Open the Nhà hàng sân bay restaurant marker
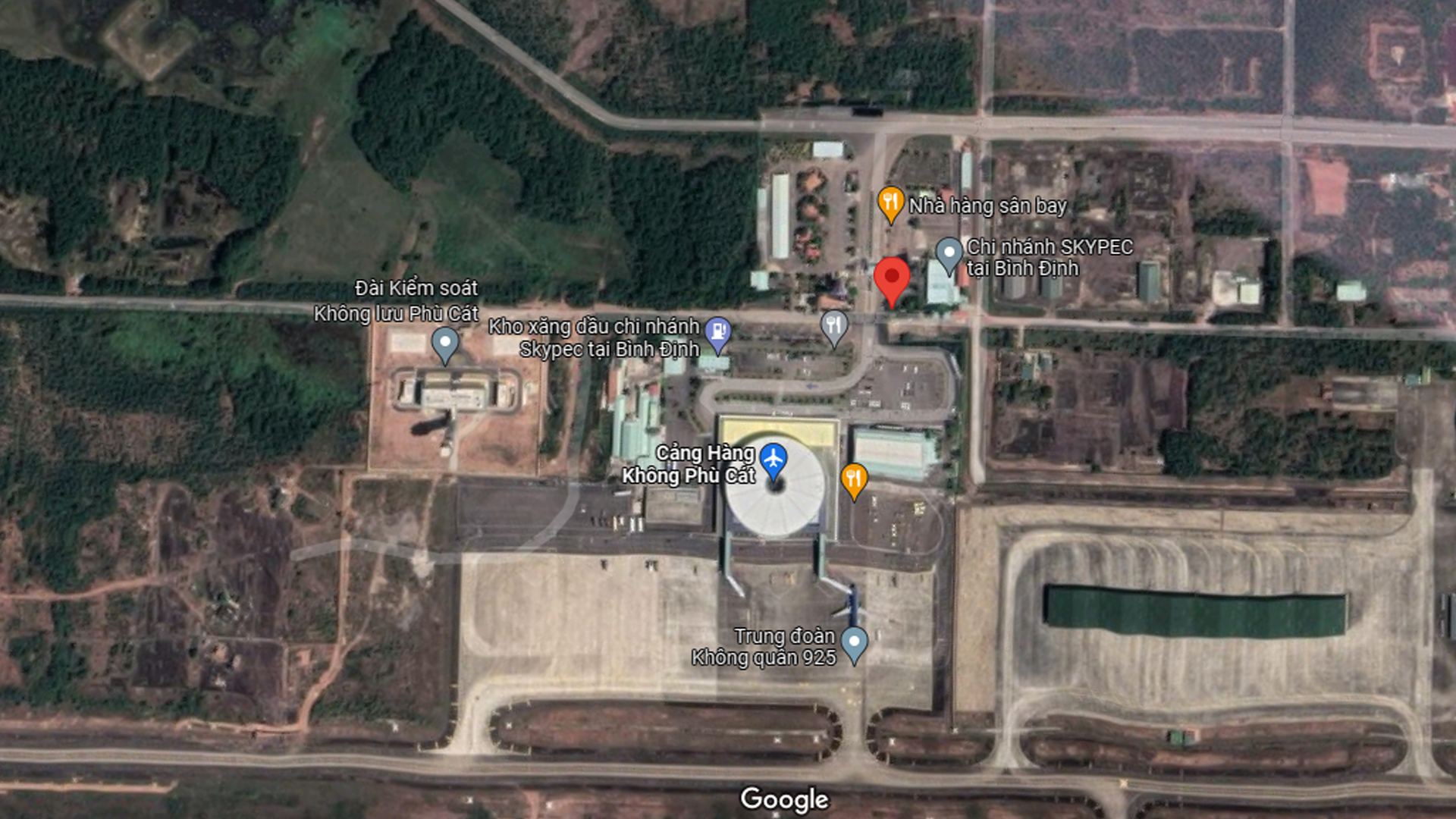 (x=890, y=203)
